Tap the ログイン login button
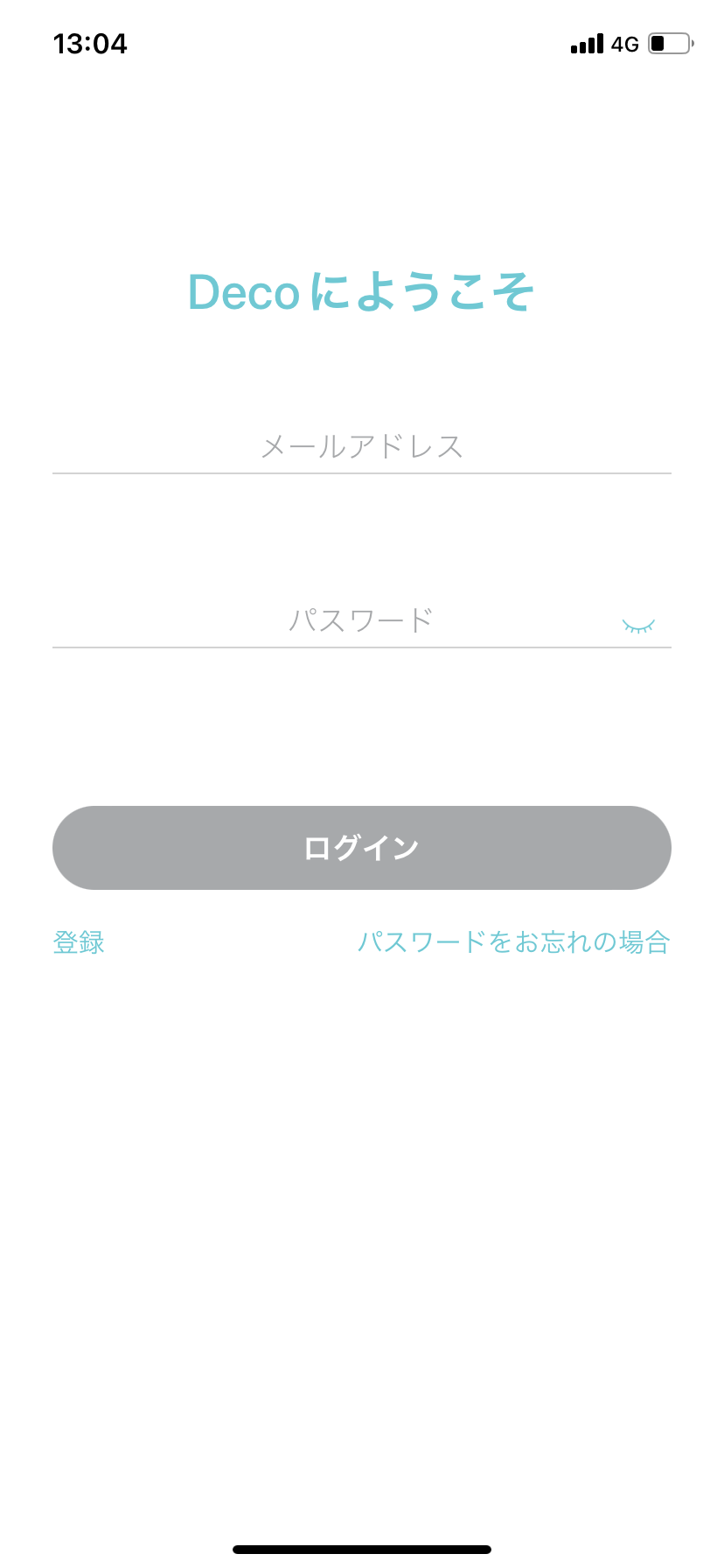 pyautogui.click(x=362, y=848)
